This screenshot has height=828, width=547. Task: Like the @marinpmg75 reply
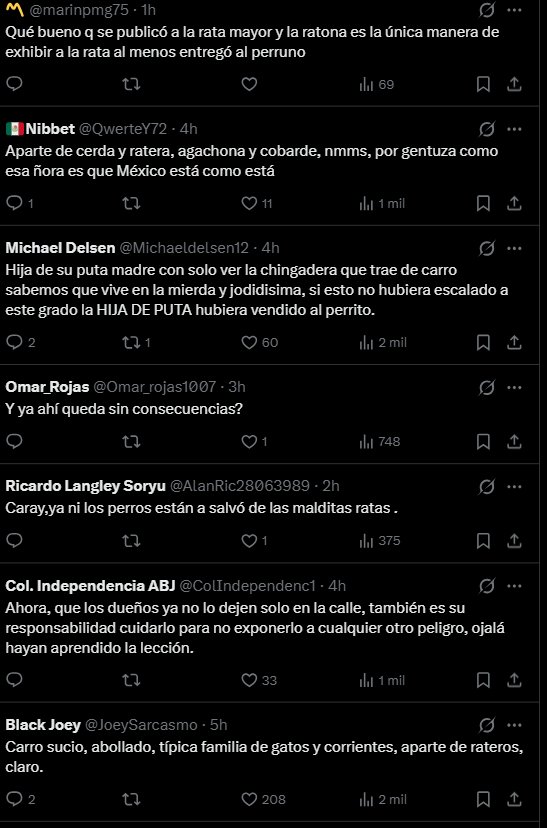click(x=249, y=84)
